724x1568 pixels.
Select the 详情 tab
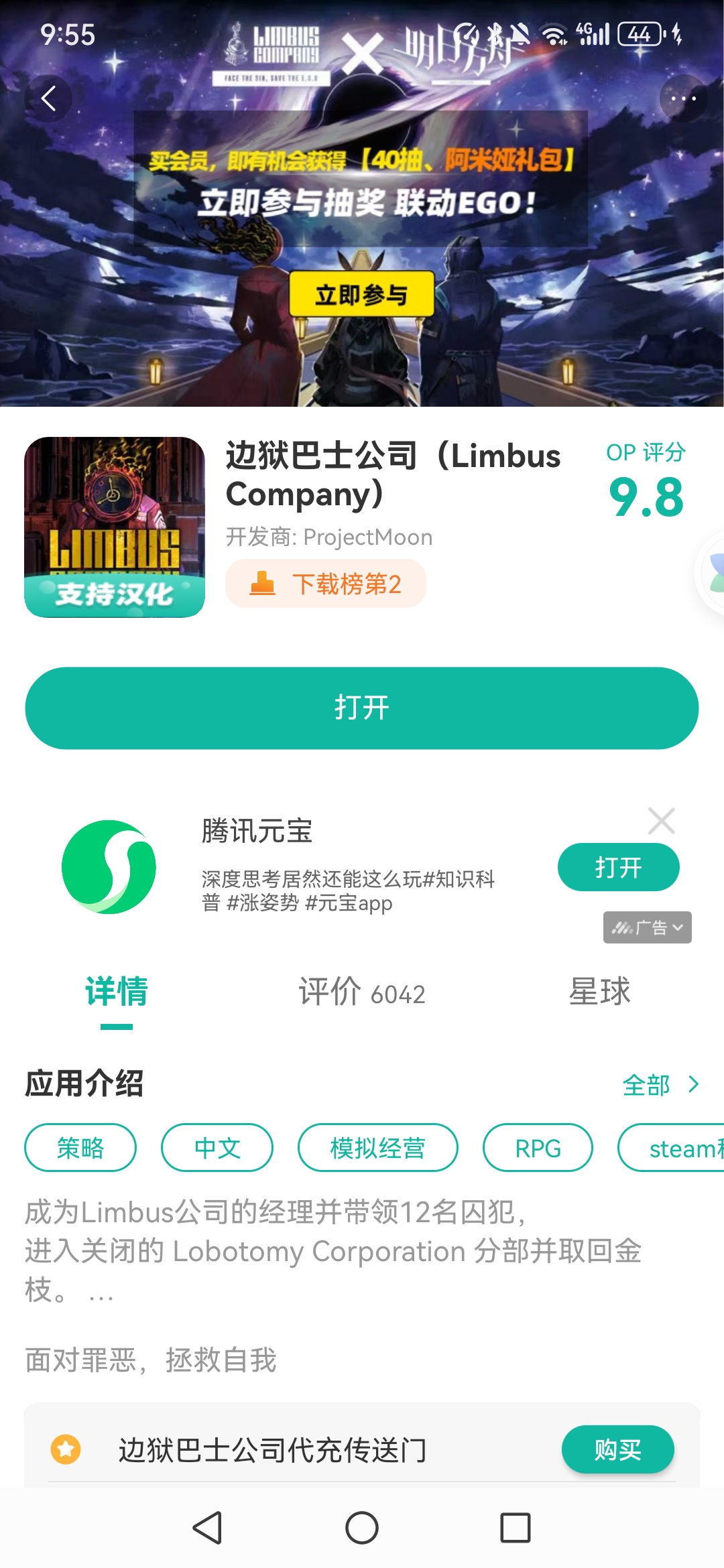117,992
